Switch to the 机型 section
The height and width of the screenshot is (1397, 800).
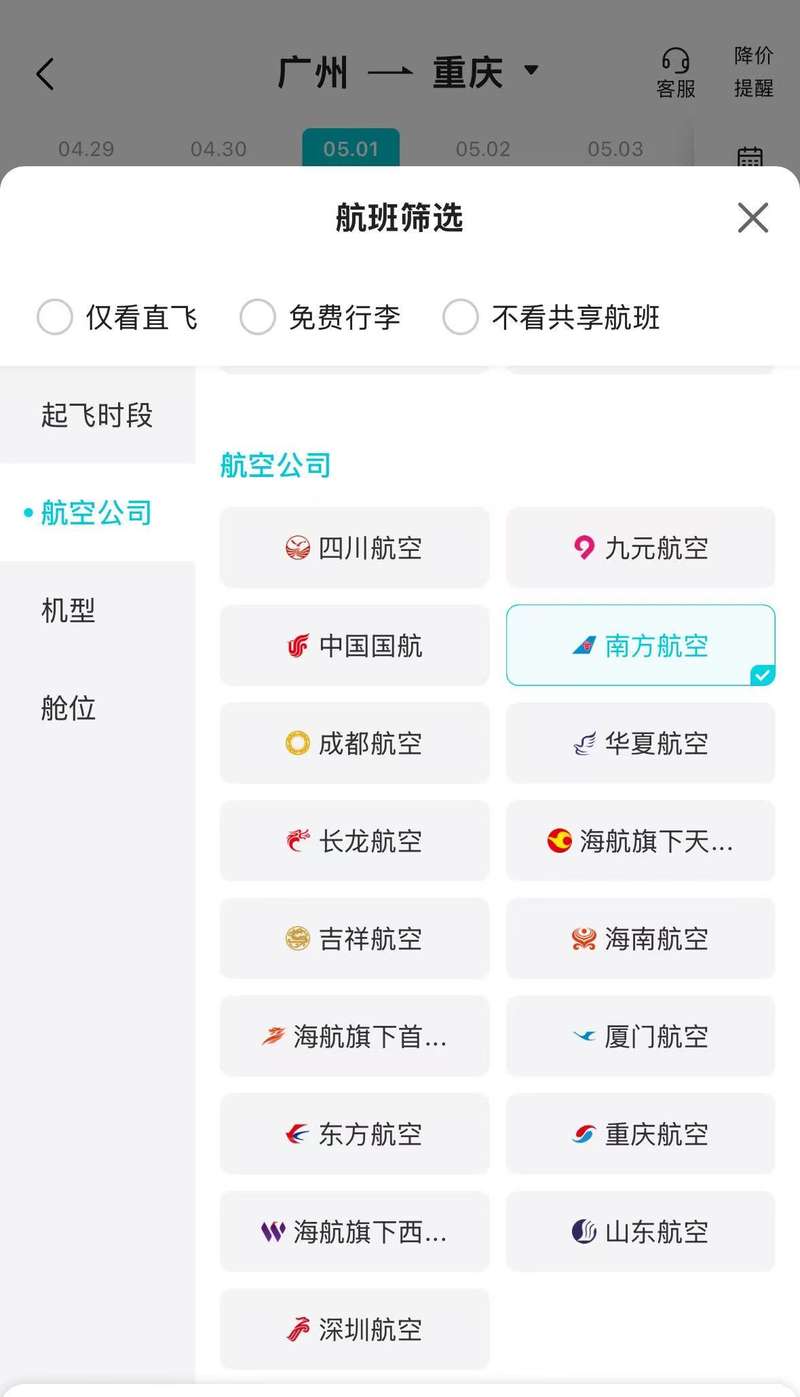97,610
